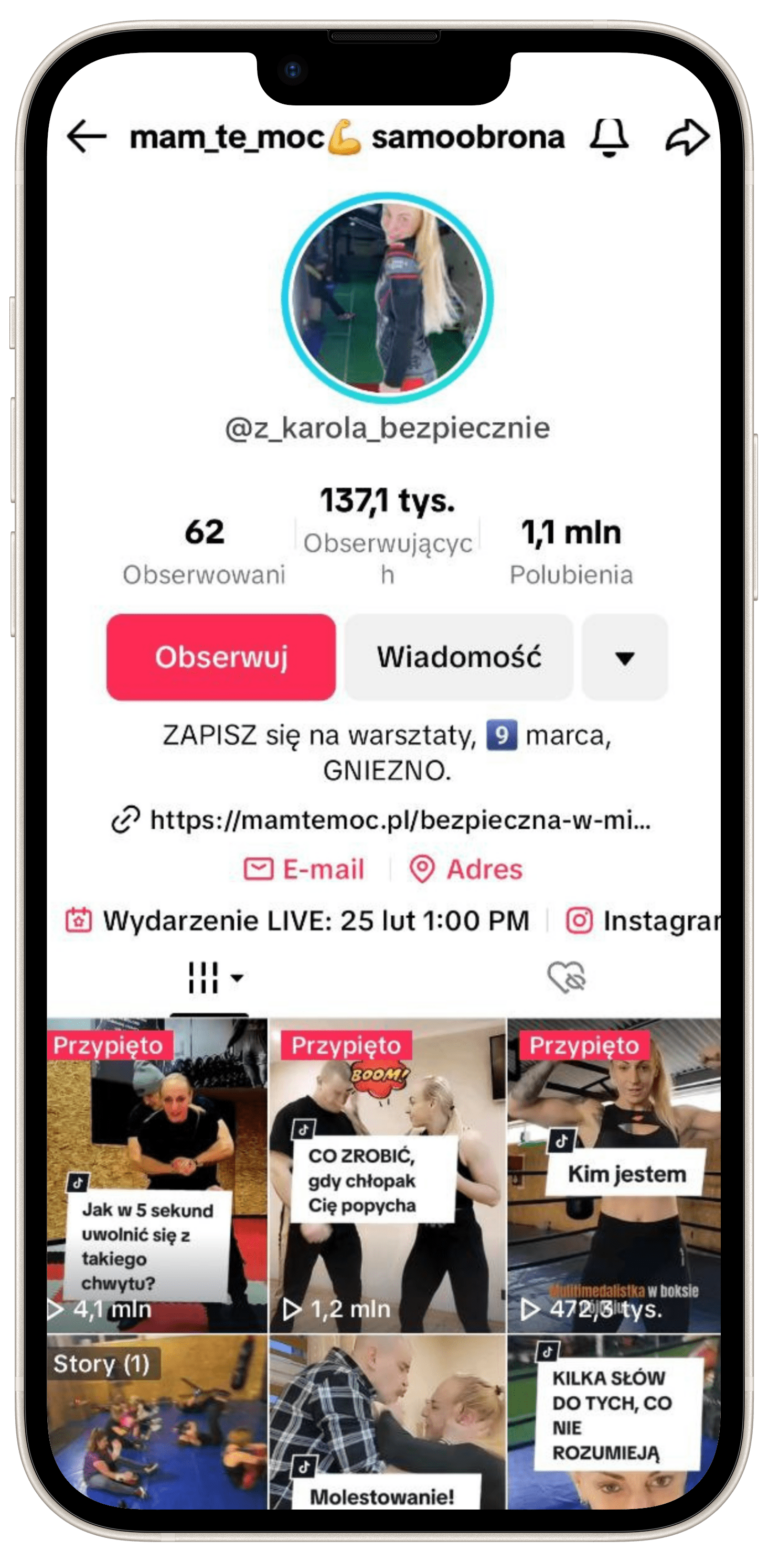This screenshot has width=768, height=1562.
Task: Open the Wydarzenie LIVE event
Action: (297, 920)
